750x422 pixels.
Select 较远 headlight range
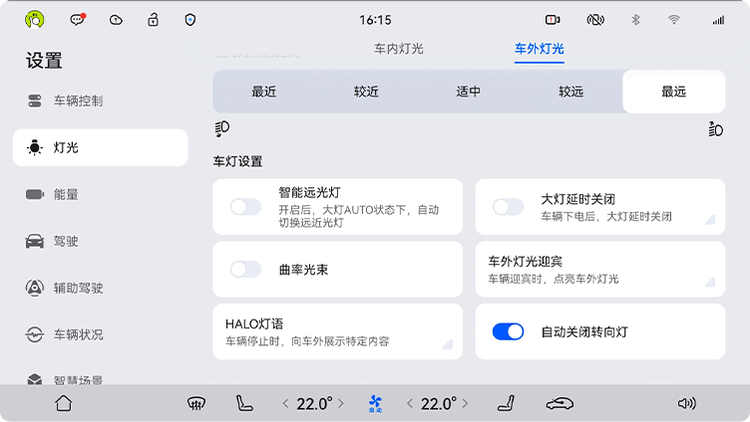571,92
